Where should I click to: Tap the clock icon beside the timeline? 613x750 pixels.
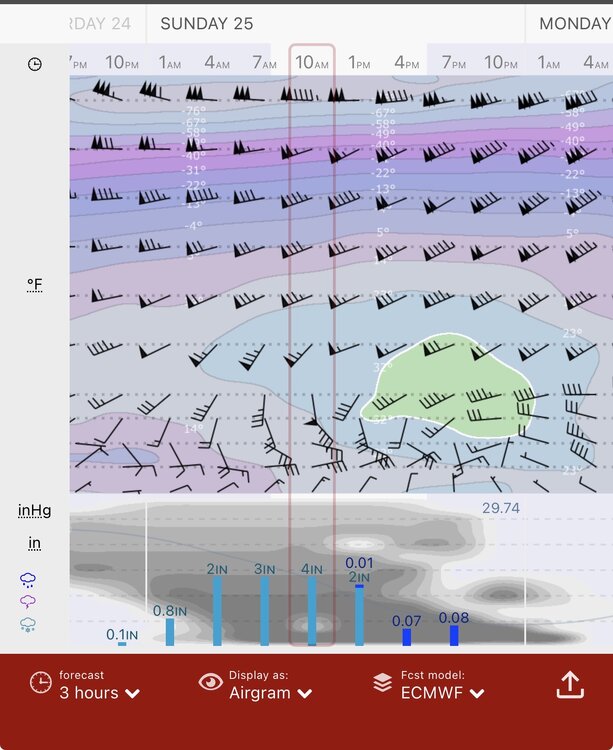tap(34, 64)
